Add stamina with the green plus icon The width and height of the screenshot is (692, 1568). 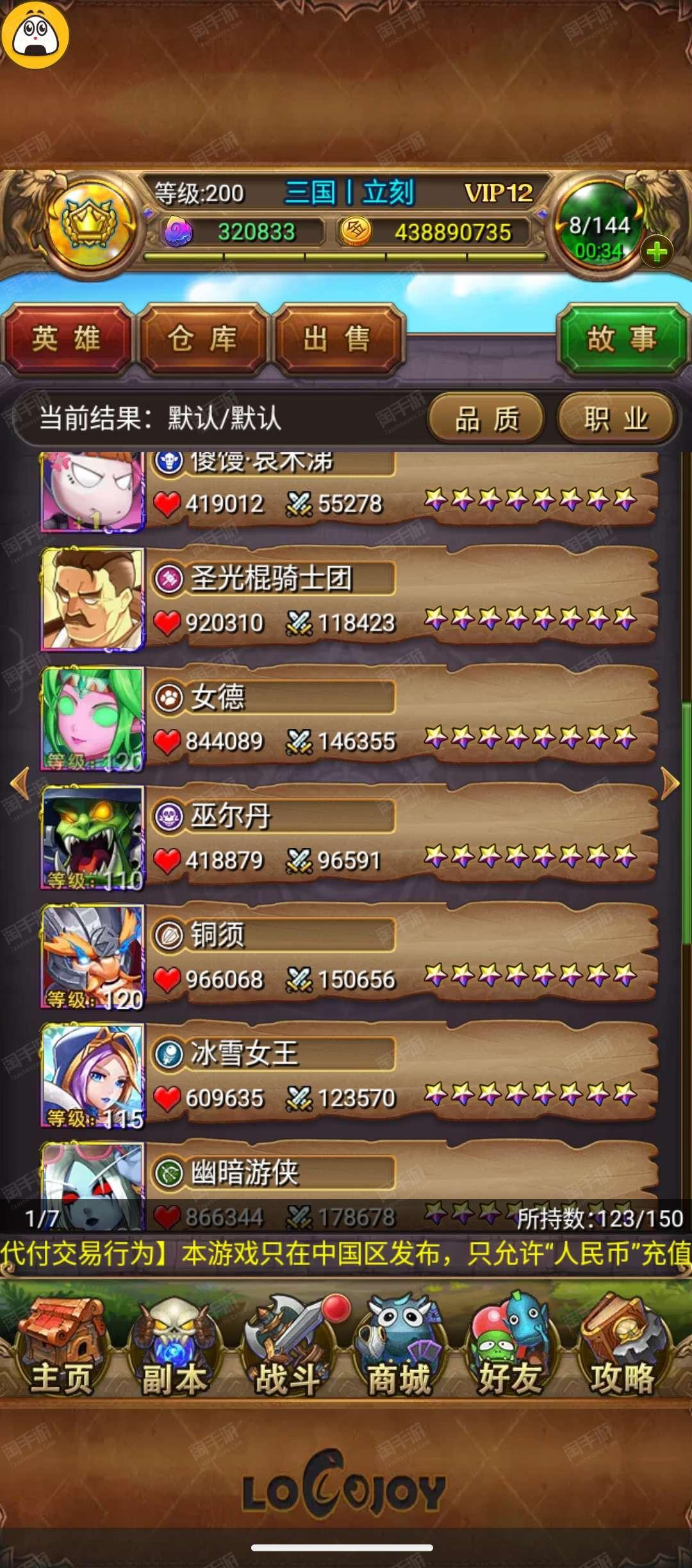tap(657, 252)
